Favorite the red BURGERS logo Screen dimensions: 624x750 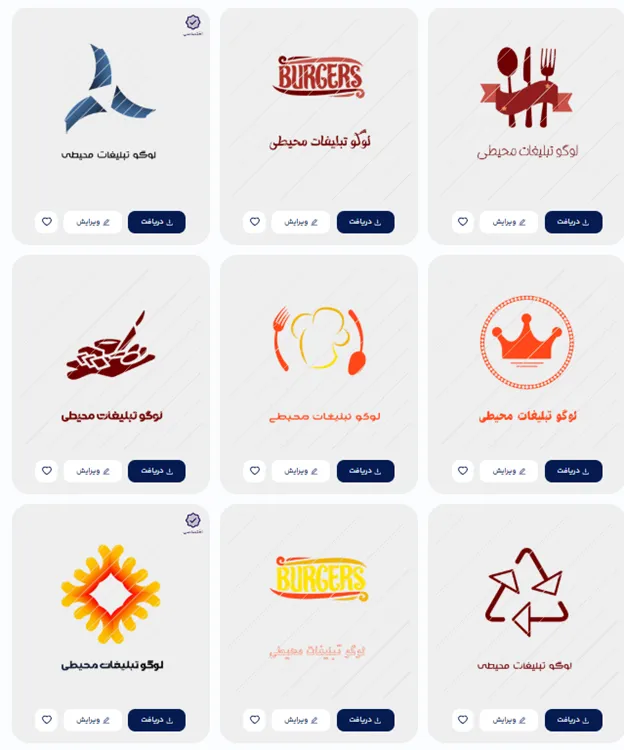click(254, 222)
